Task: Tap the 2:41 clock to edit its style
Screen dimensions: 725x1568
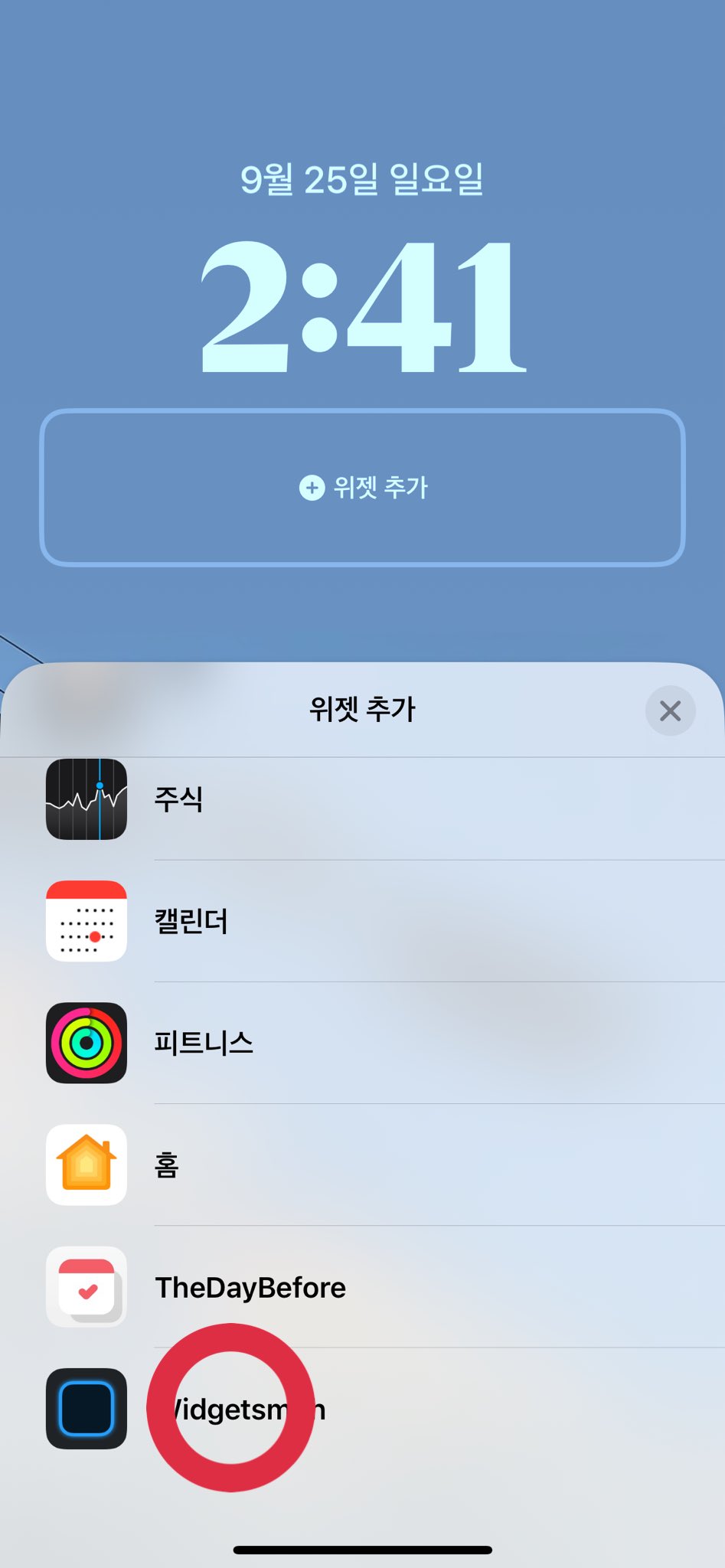Action: point(363,306)
